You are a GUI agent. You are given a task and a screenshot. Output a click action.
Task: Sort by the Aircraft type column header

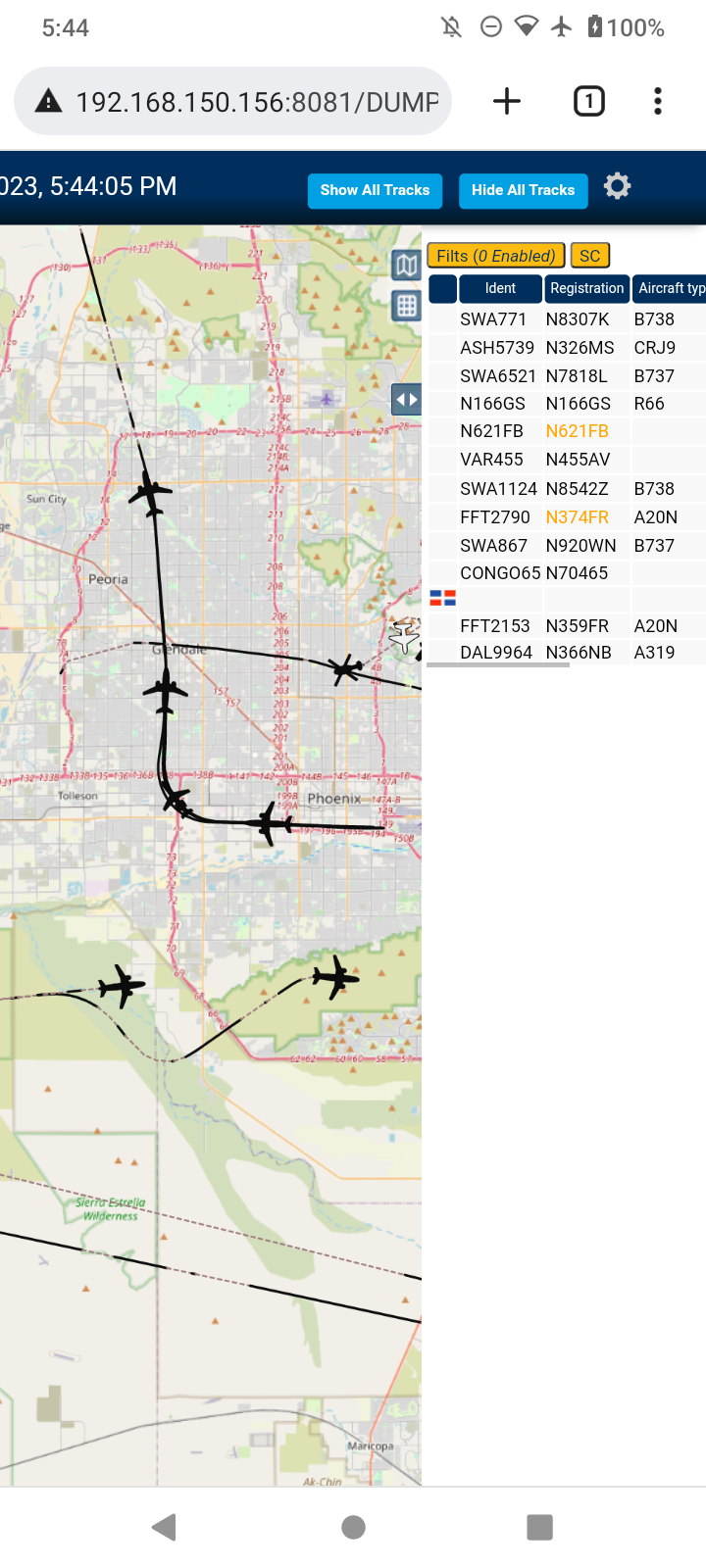coord(670,288)
